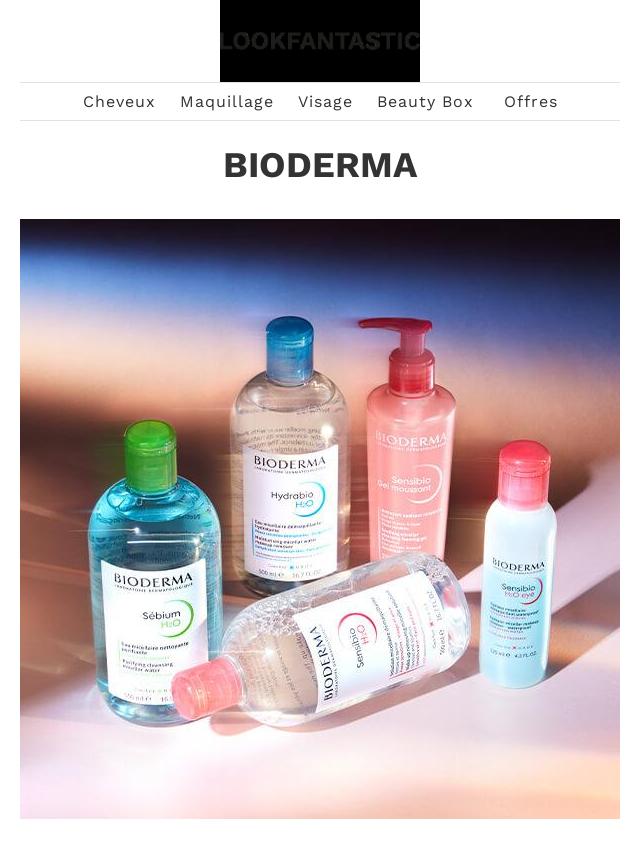
Task: Open the Cheveux category
Action: click(119, 102)
